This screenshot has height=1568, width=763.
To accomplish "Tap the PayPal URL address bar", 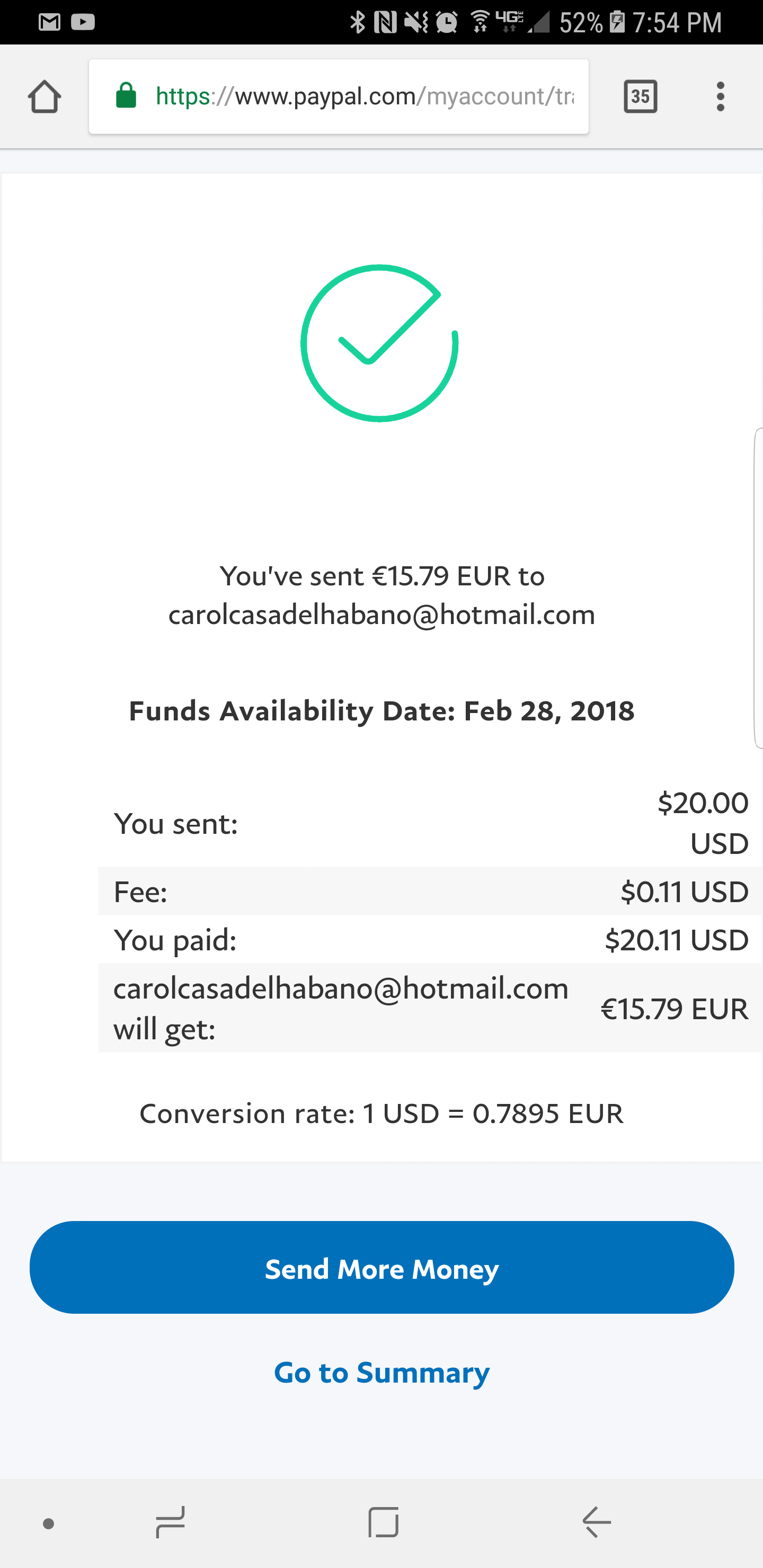I will pyautogui.click(x=339, y=96).
